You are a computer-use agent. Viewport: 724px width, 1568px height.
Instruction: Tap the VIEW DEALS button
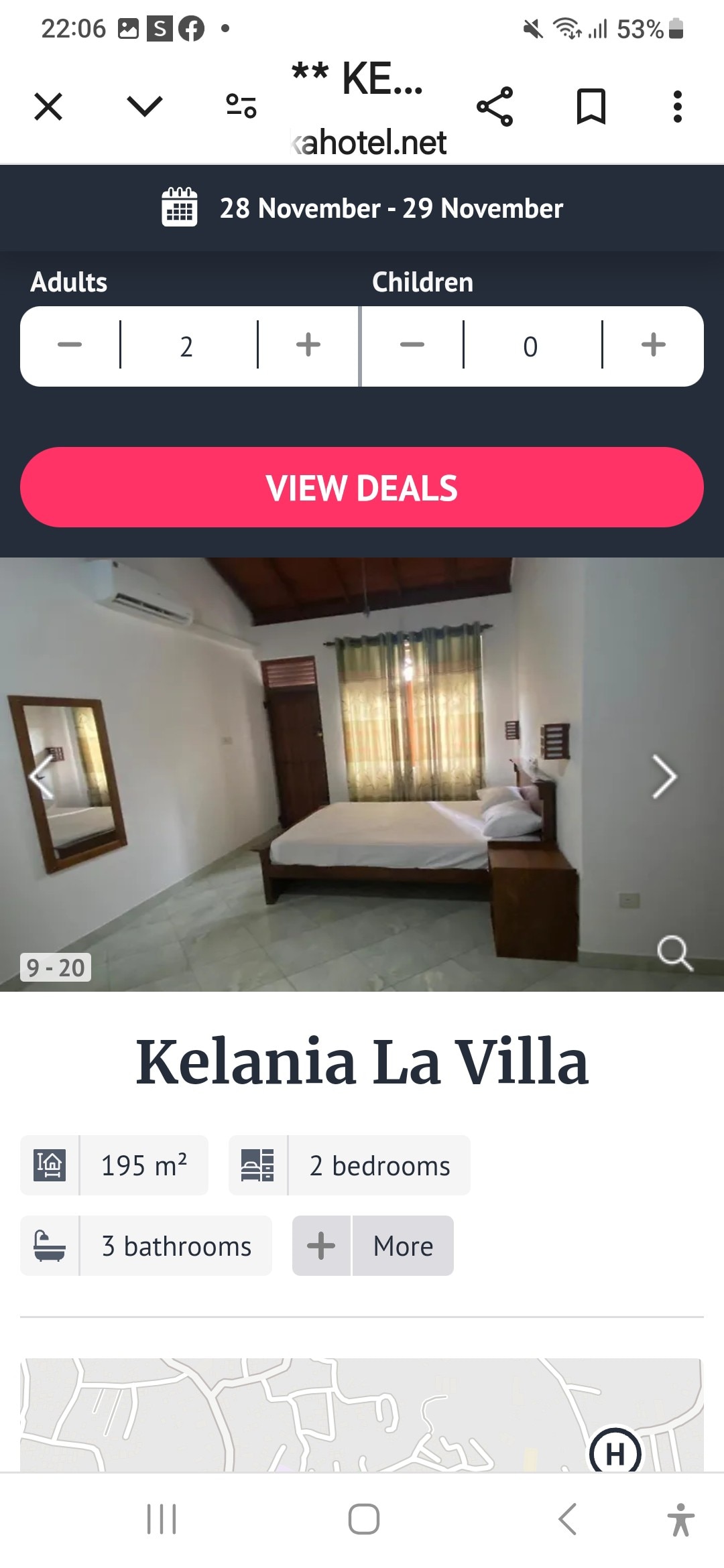click(362, 487)
